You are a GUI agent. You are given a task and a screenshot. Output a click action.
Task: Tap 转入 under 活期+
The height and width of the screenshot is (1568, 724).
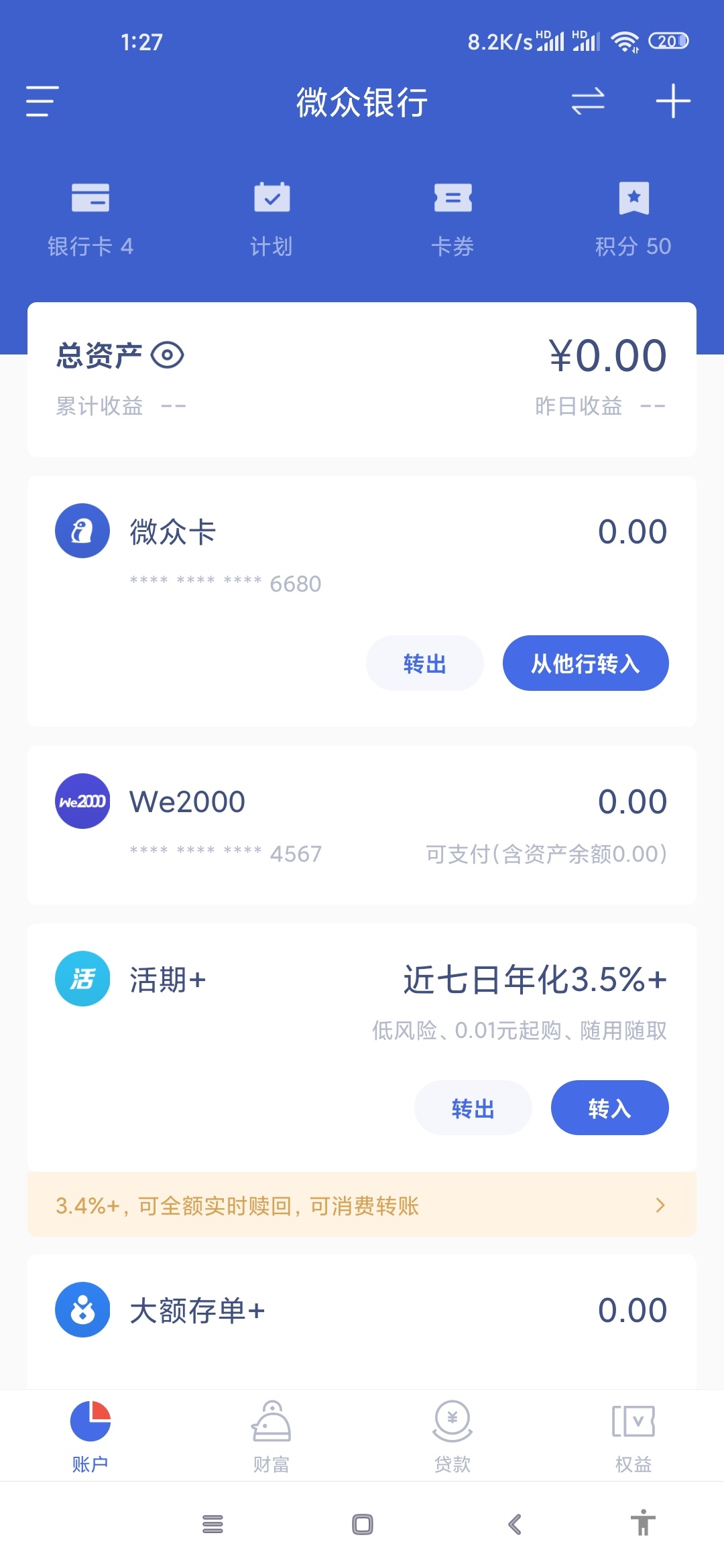coord(610,1108)
